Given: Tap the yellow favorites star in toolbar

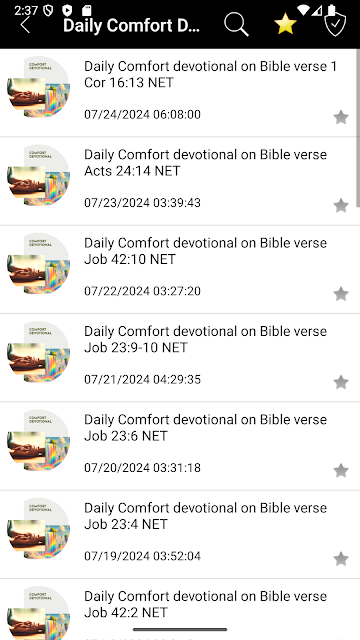Looking at the screenshot, I should coord(285,24).
